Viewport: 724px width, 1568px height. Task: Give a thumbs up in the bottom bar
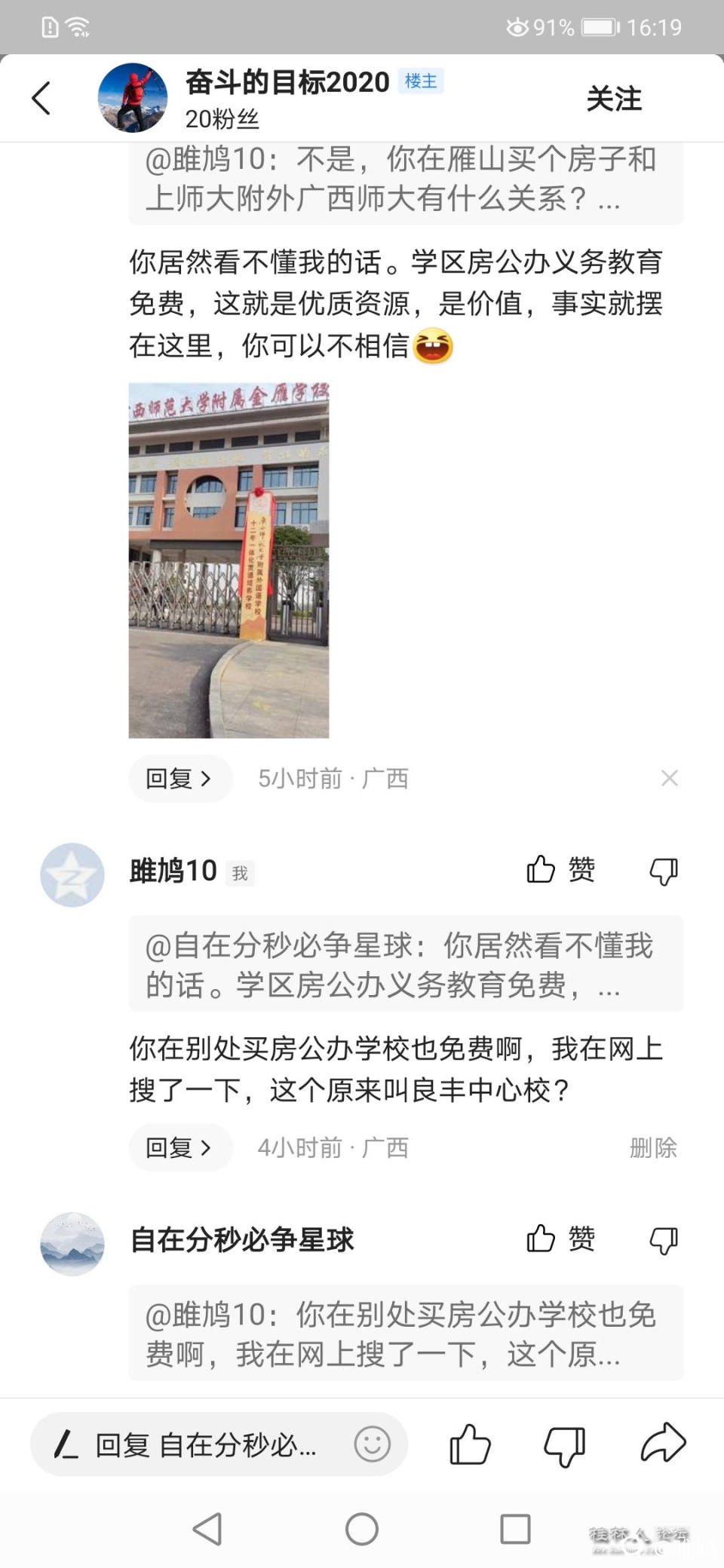(470, 1444)
